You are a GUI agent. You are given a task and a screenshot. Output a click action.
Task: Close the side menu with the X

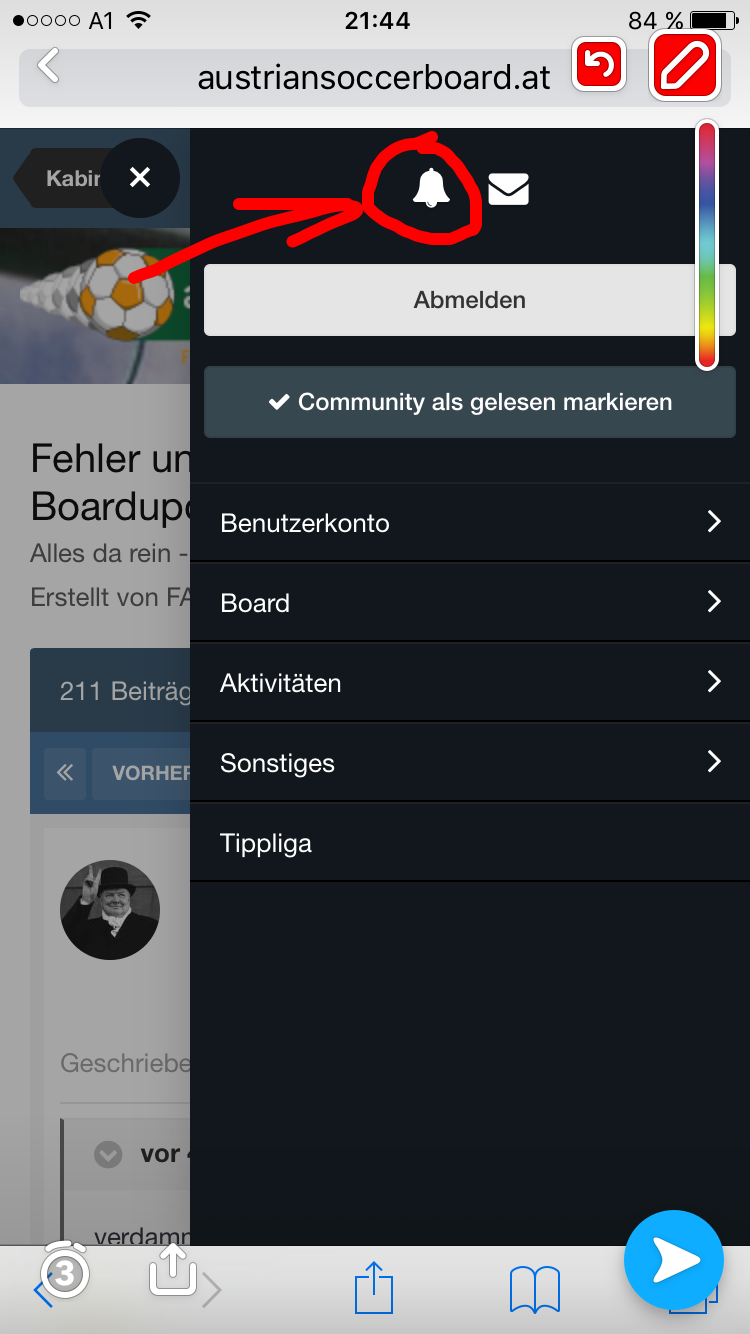pos(140,178)
